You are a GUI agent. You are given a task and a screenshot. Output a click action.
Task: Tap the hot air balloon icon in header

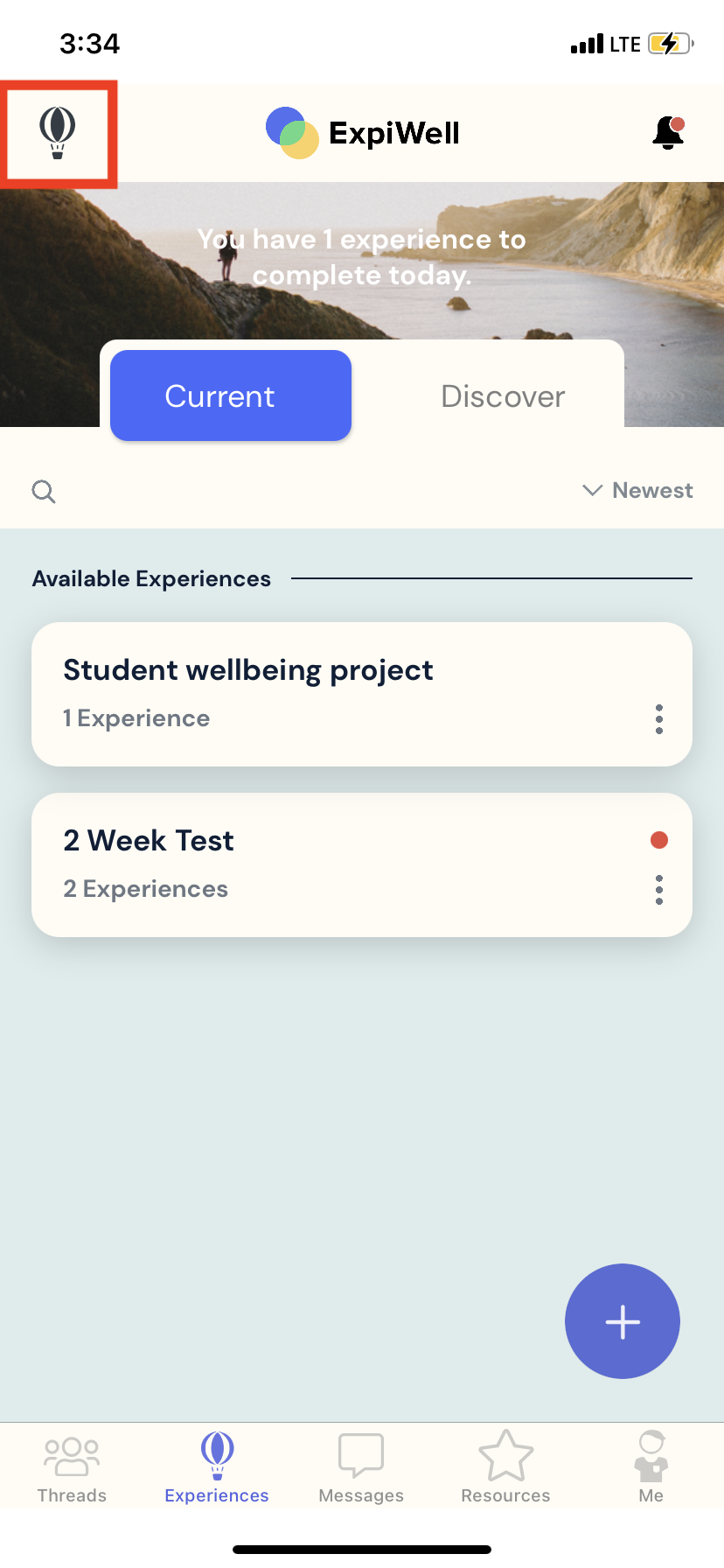coord(58,133)
